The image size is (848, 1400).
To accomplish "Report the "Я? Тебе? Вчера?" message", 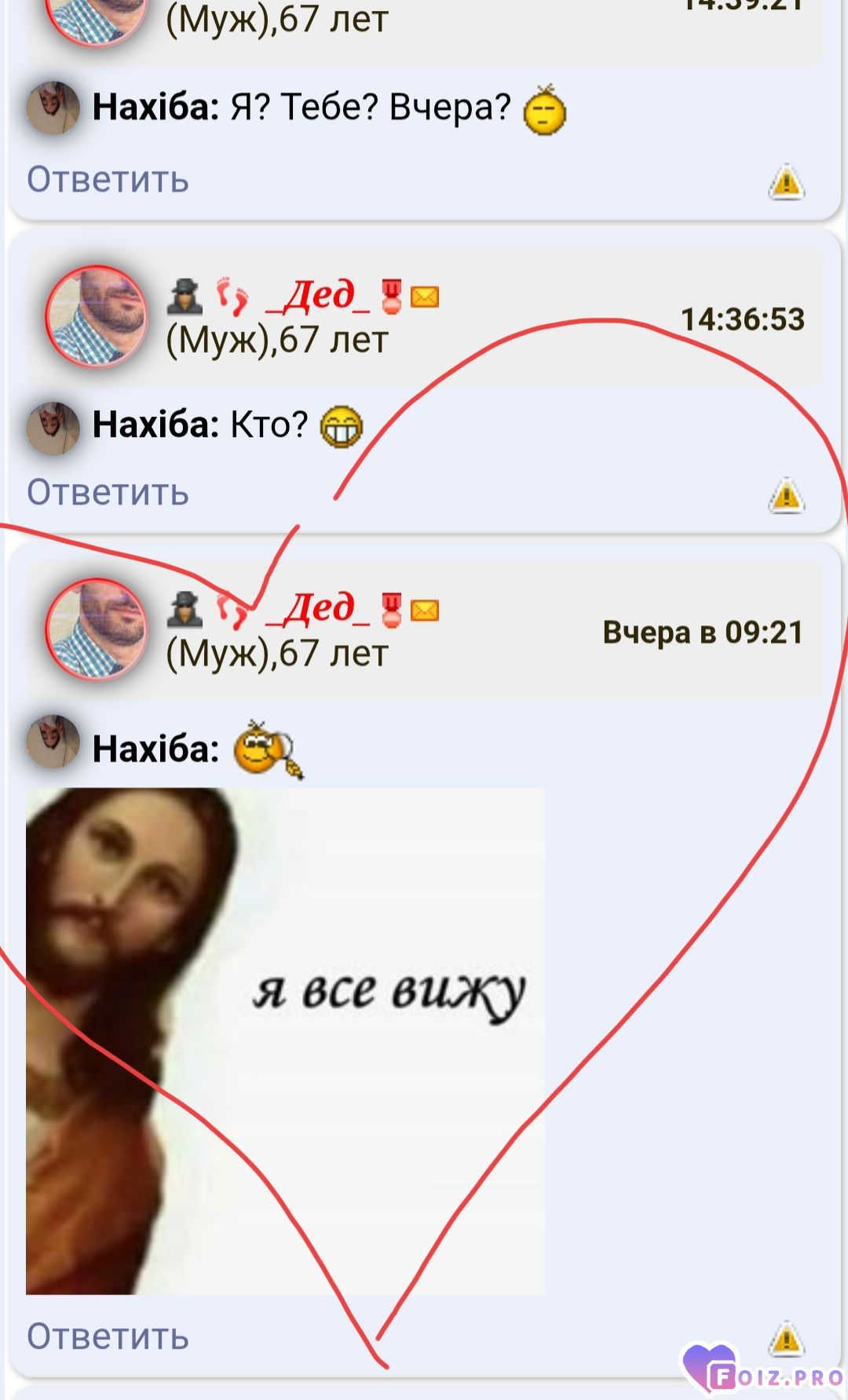I will 786,182.
